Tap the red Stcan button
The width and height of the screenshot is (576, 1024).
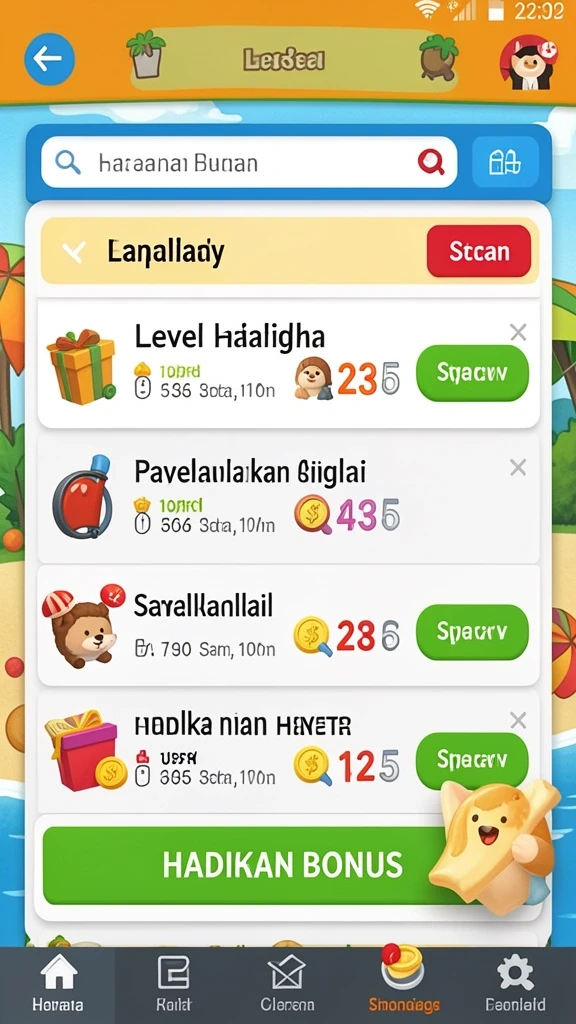click(479, 251)
